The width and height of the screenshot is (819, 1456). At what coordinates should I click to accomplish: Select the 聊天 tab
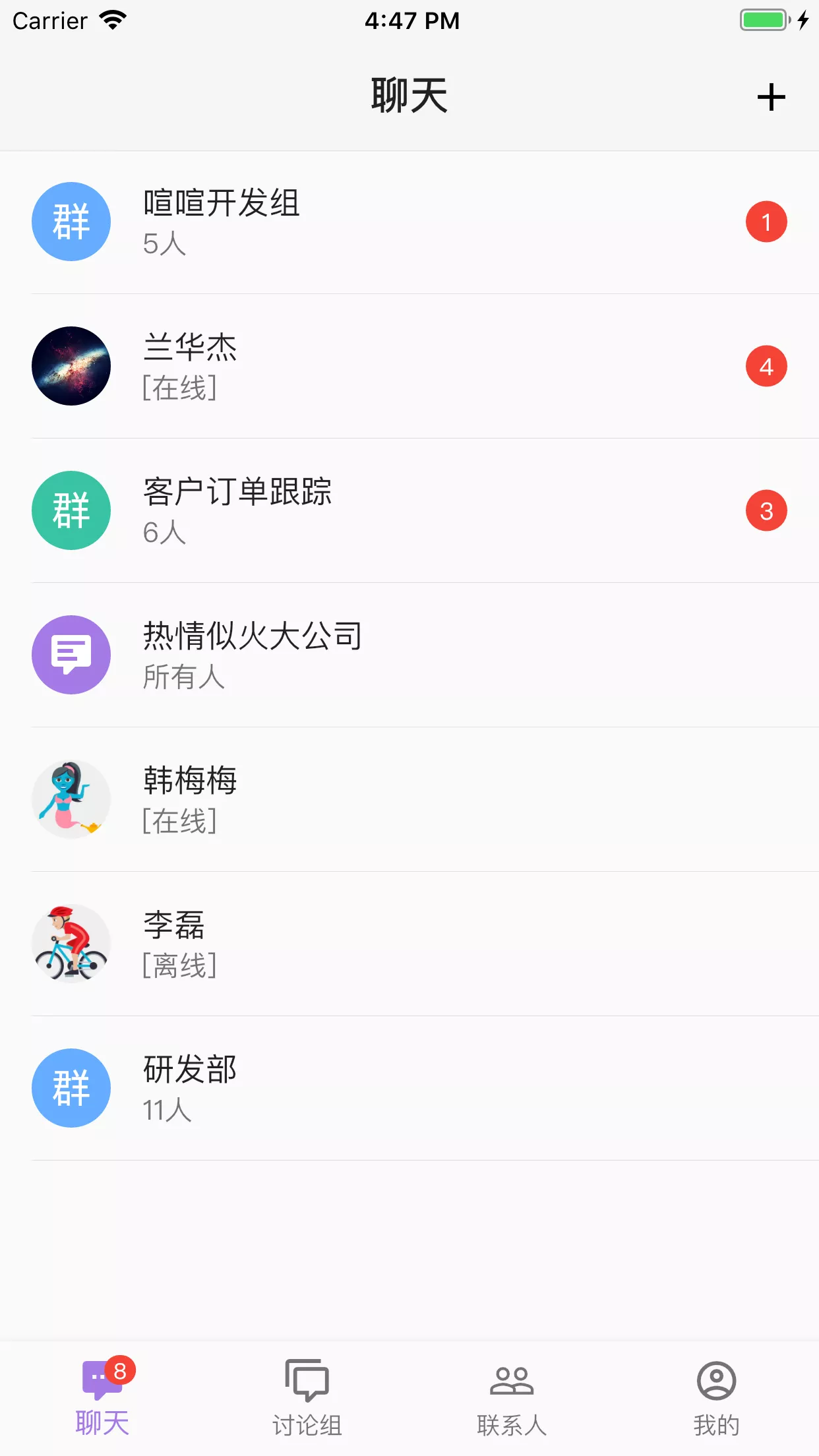point(102,1398)
